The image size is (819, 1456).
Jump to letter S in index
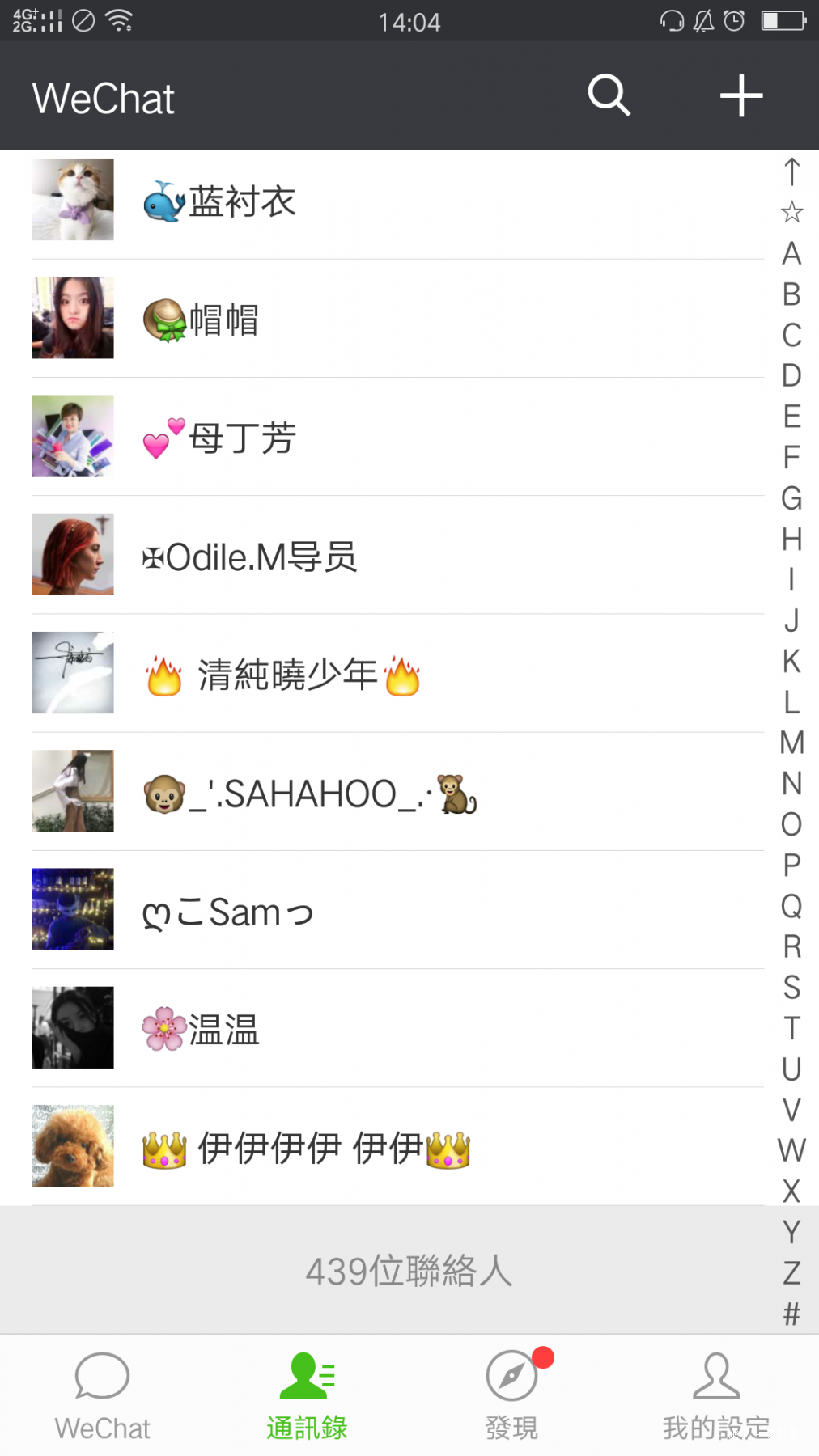(x=791, y=988)
